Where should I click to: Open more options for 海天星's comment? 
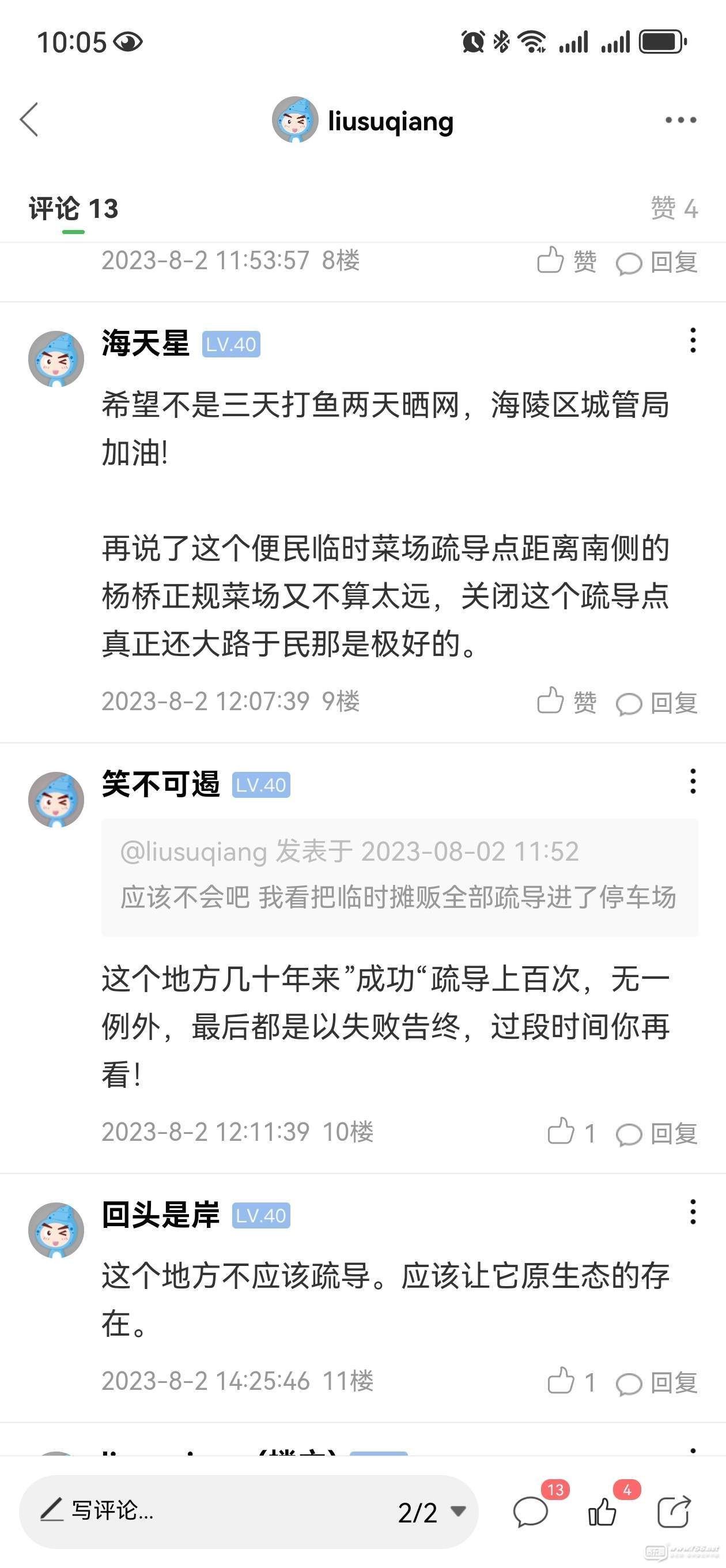(x=693, y=340)
